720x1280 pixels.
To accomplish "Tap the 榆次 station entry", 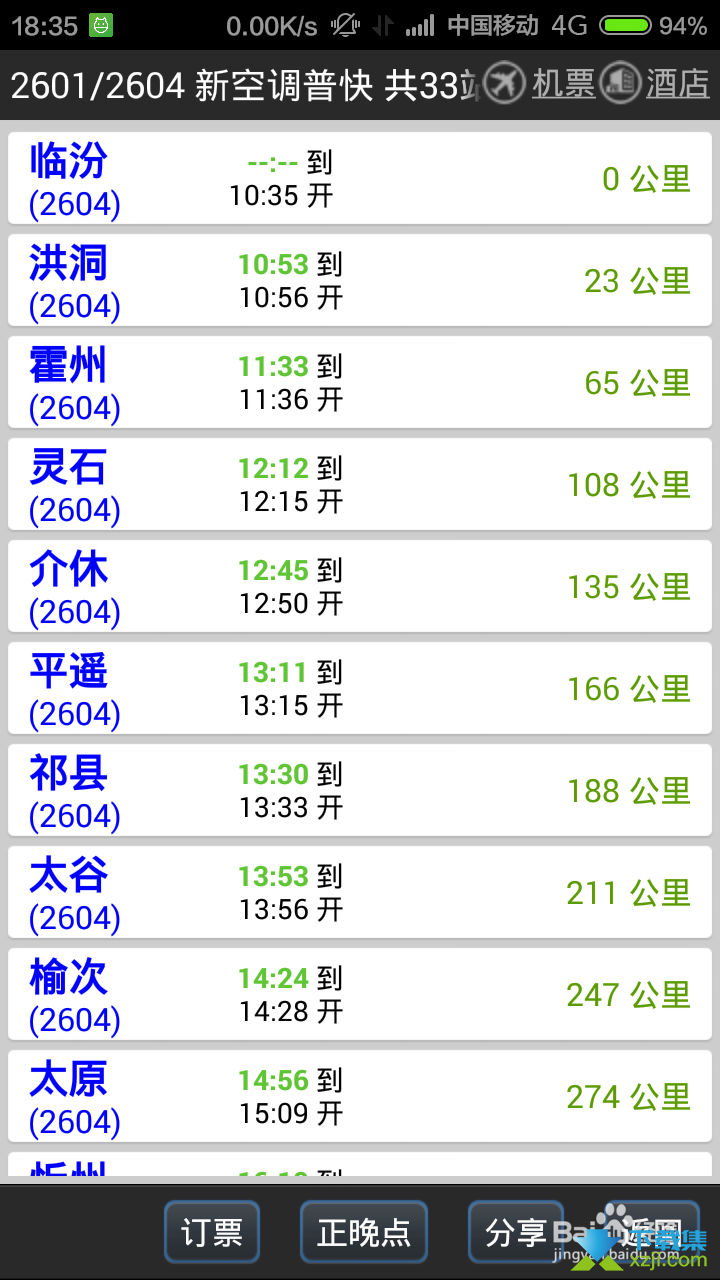I will [x=360, y=994].
